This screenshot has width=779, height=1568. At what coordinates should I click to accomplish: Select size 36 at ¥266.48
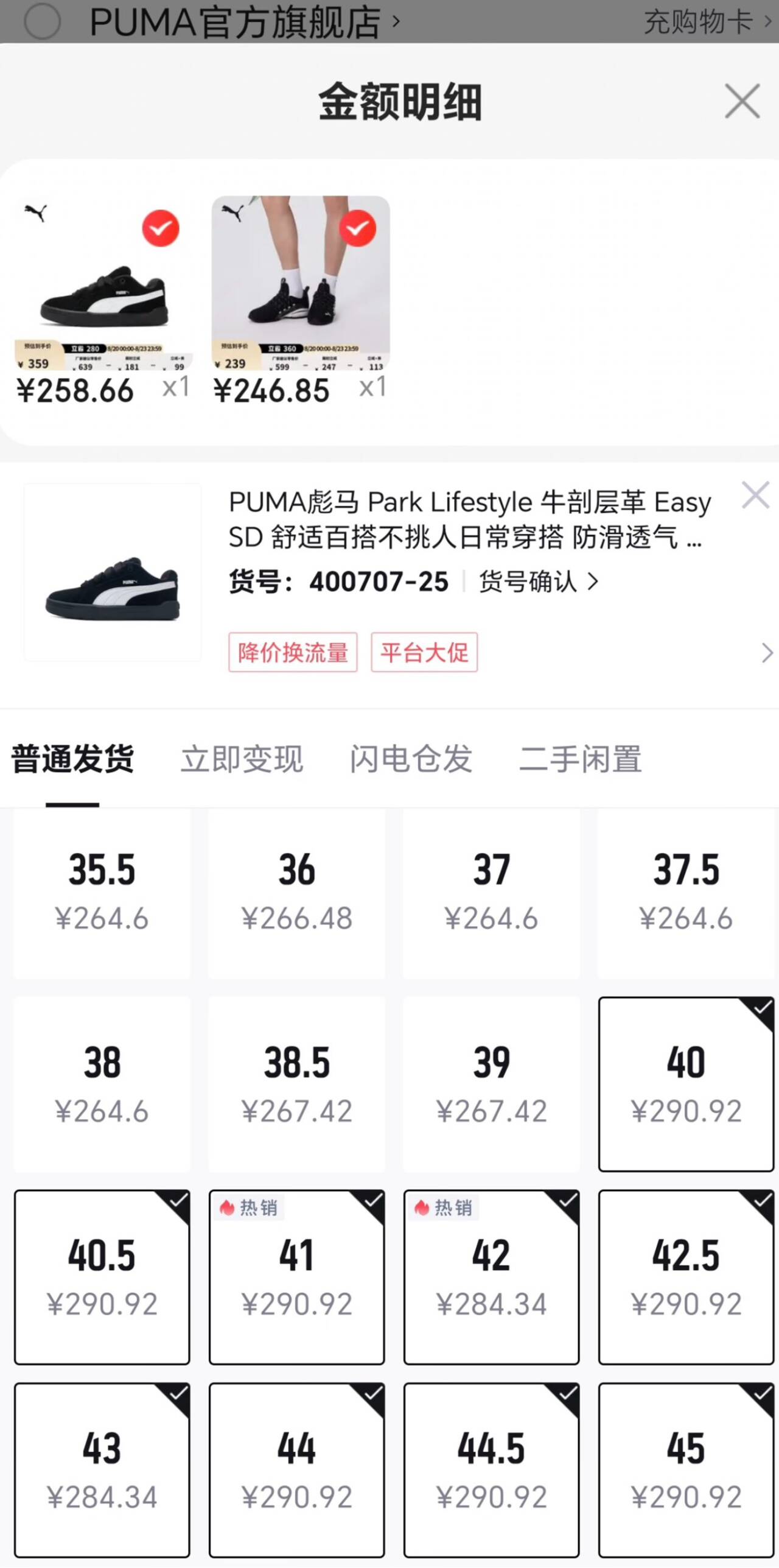(x=296, y=893)
